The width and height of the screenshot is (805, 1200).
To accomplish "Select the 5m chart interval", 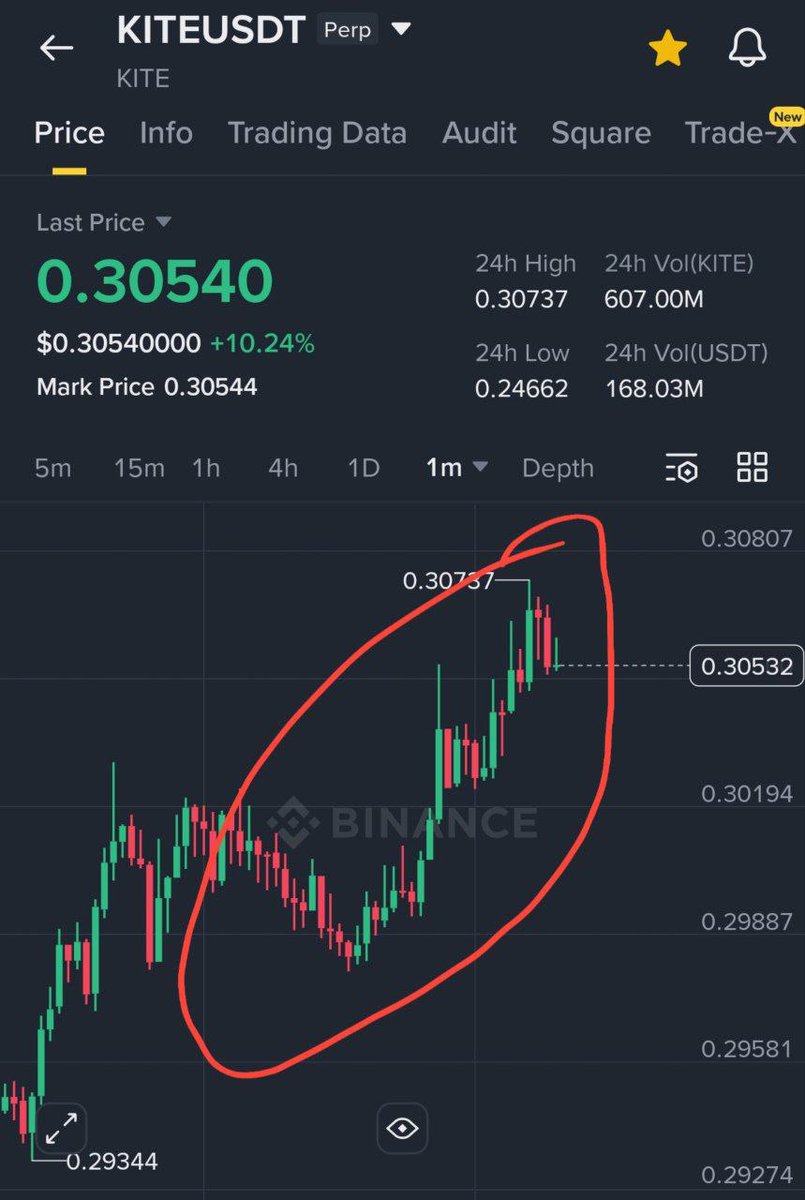I will coord(53,467).
